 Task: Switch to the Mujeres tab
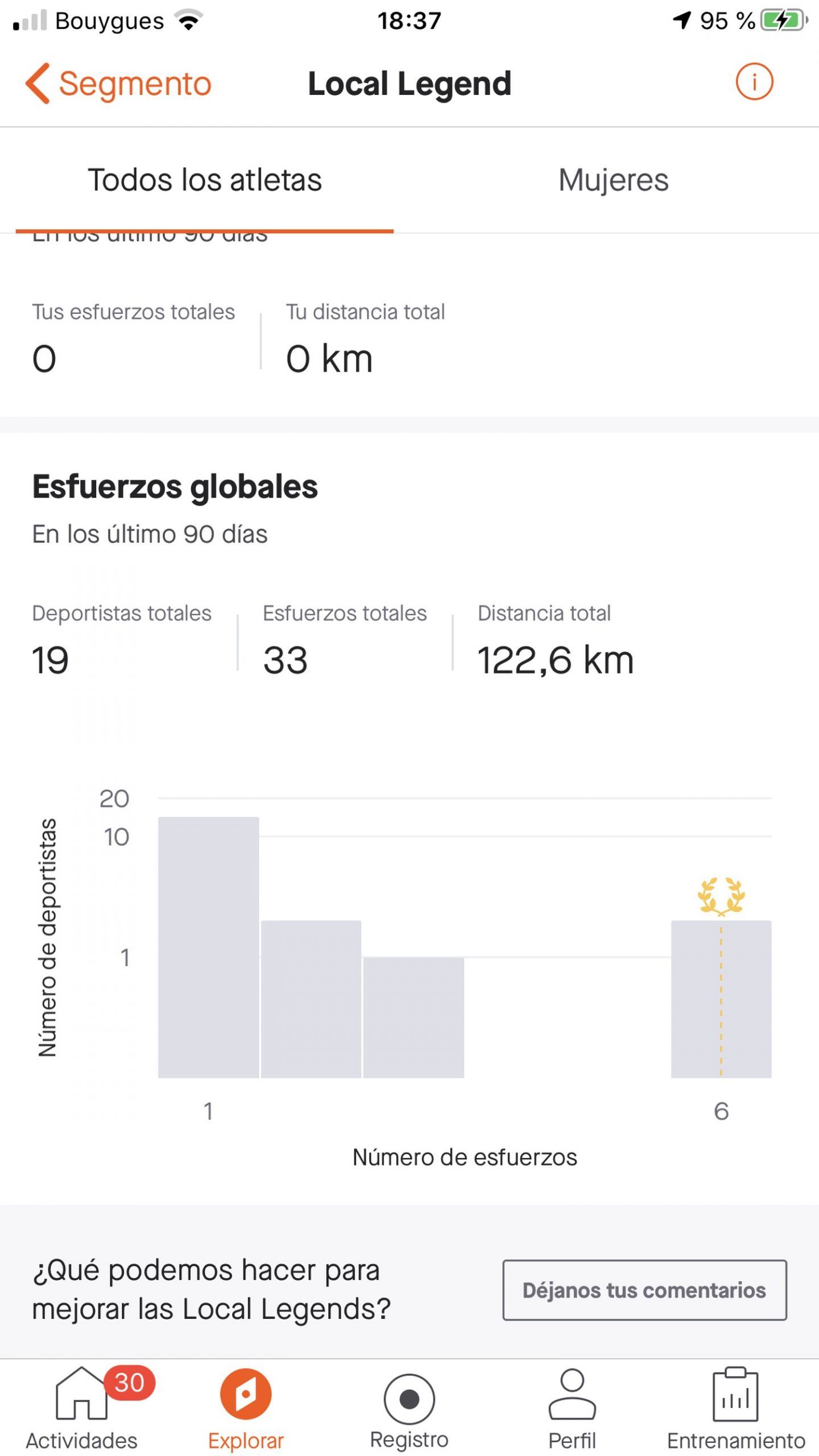coord(613,180)
